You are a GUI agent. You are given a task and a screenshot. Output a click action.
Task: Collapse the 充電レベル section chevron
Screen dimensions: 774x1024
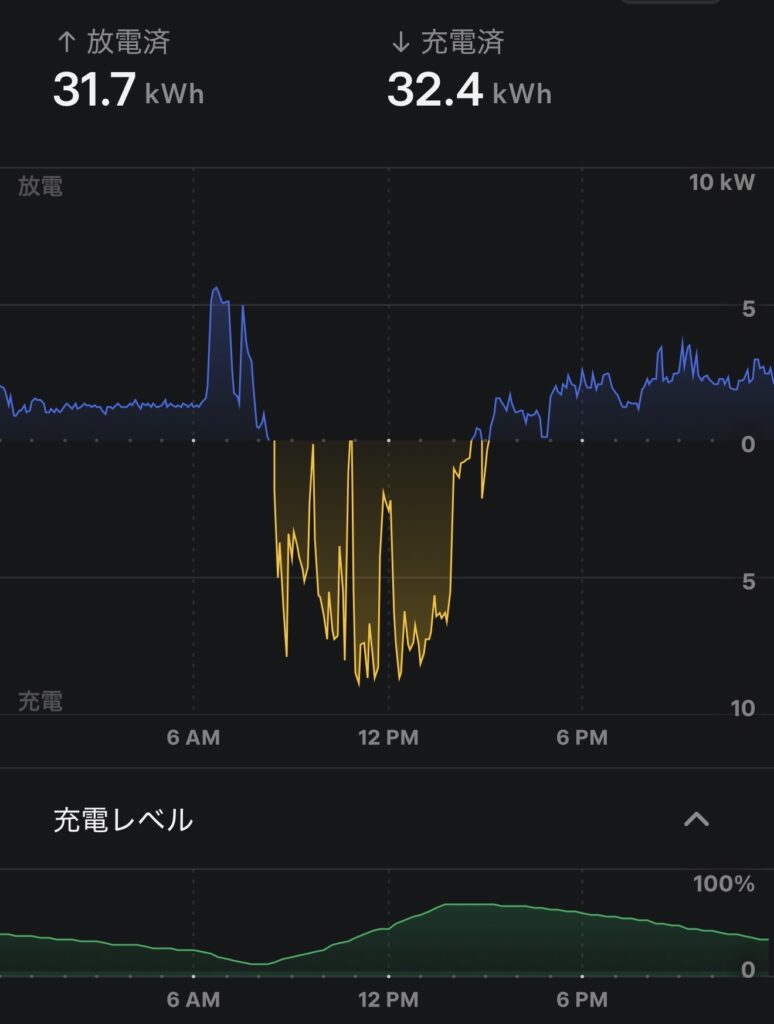pos(696,820)
